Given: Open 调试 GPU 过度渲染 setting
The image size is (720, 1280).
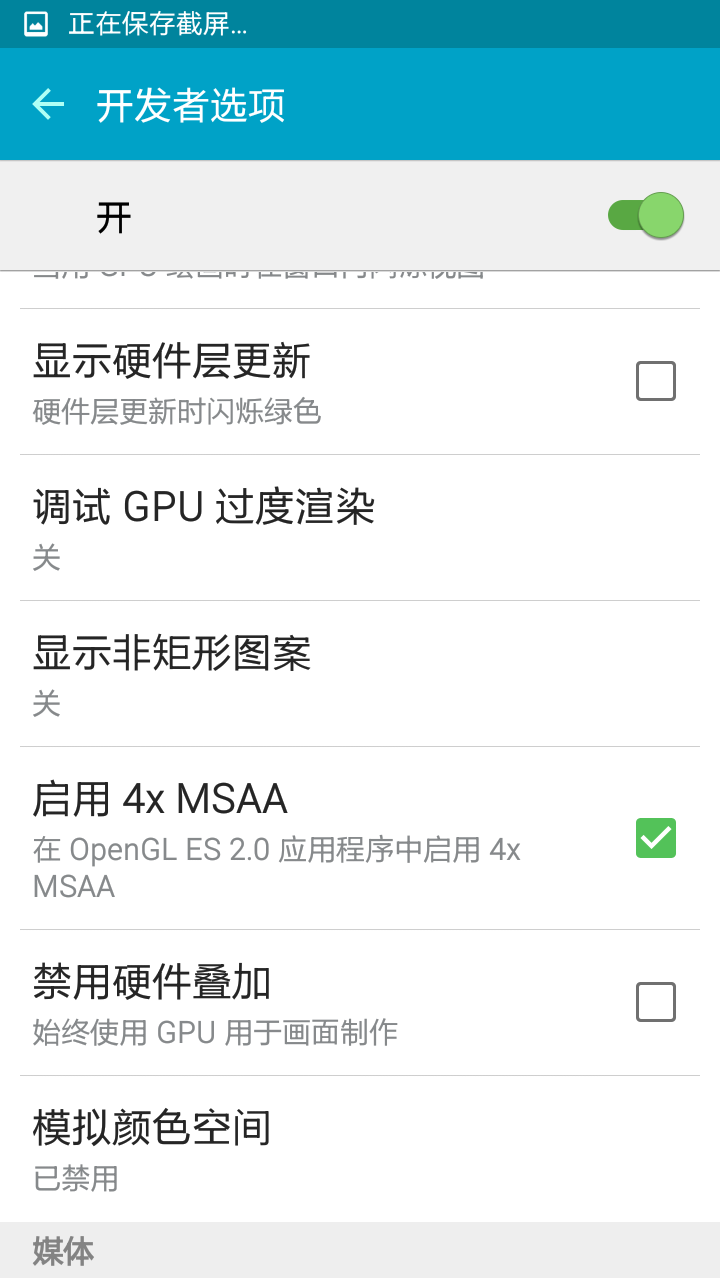Looking at the screenshot, I should (x=360, y=528).
